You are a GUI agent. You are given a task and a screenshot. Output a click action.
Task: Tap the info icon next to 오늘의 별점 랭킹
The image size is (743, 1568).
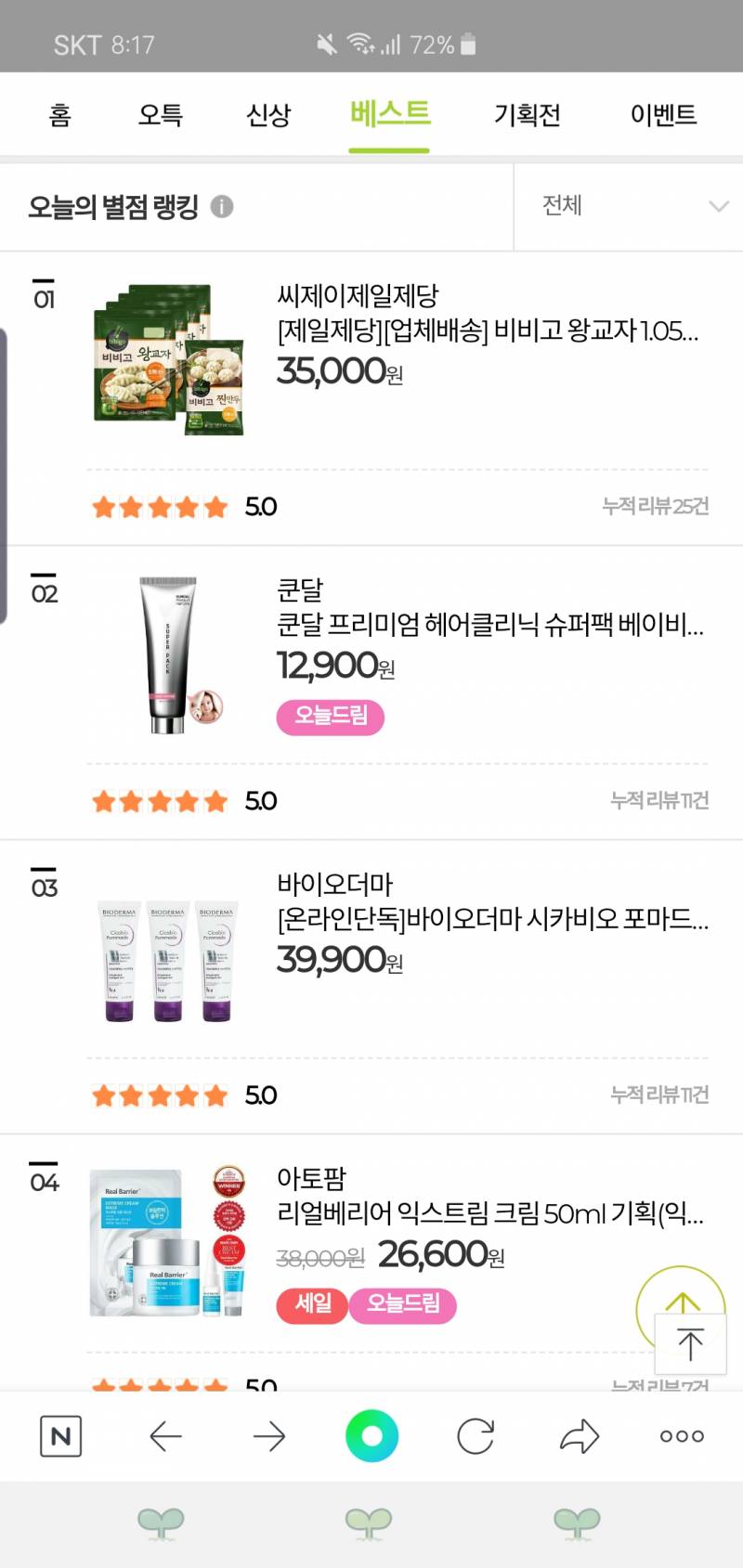tap(222, 208)
